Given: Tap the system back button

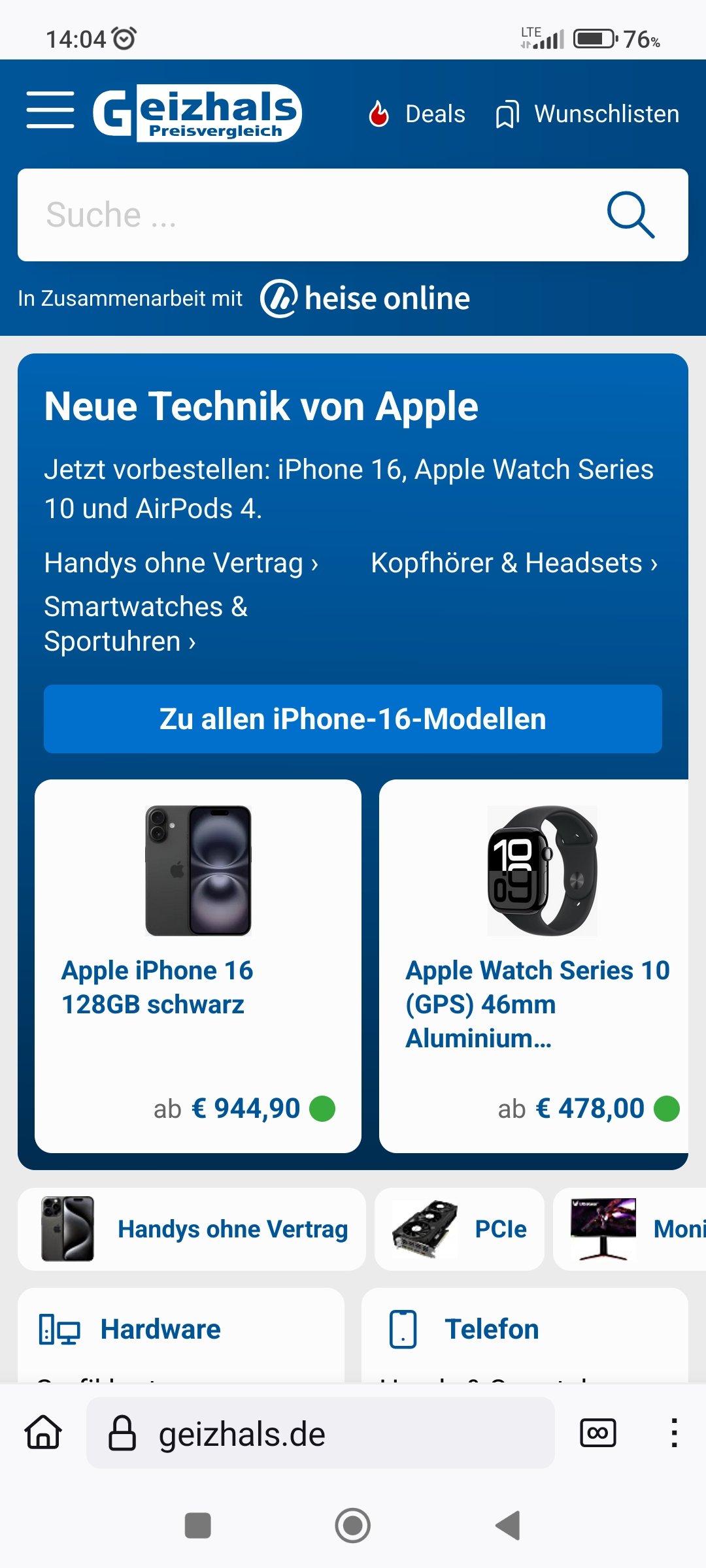Looking at the screenshot, I should (x=508, y=1526).
